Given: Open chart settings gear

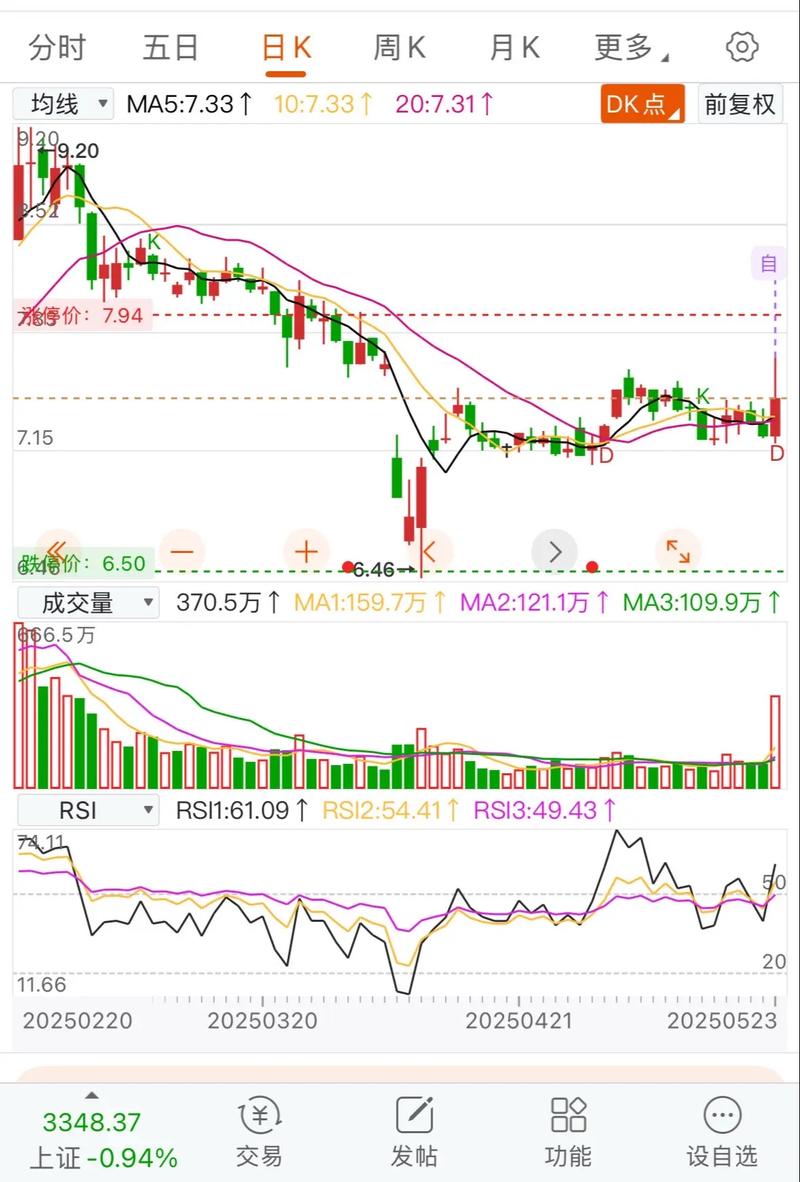Looking at the screenshot, I should (742, 47).
